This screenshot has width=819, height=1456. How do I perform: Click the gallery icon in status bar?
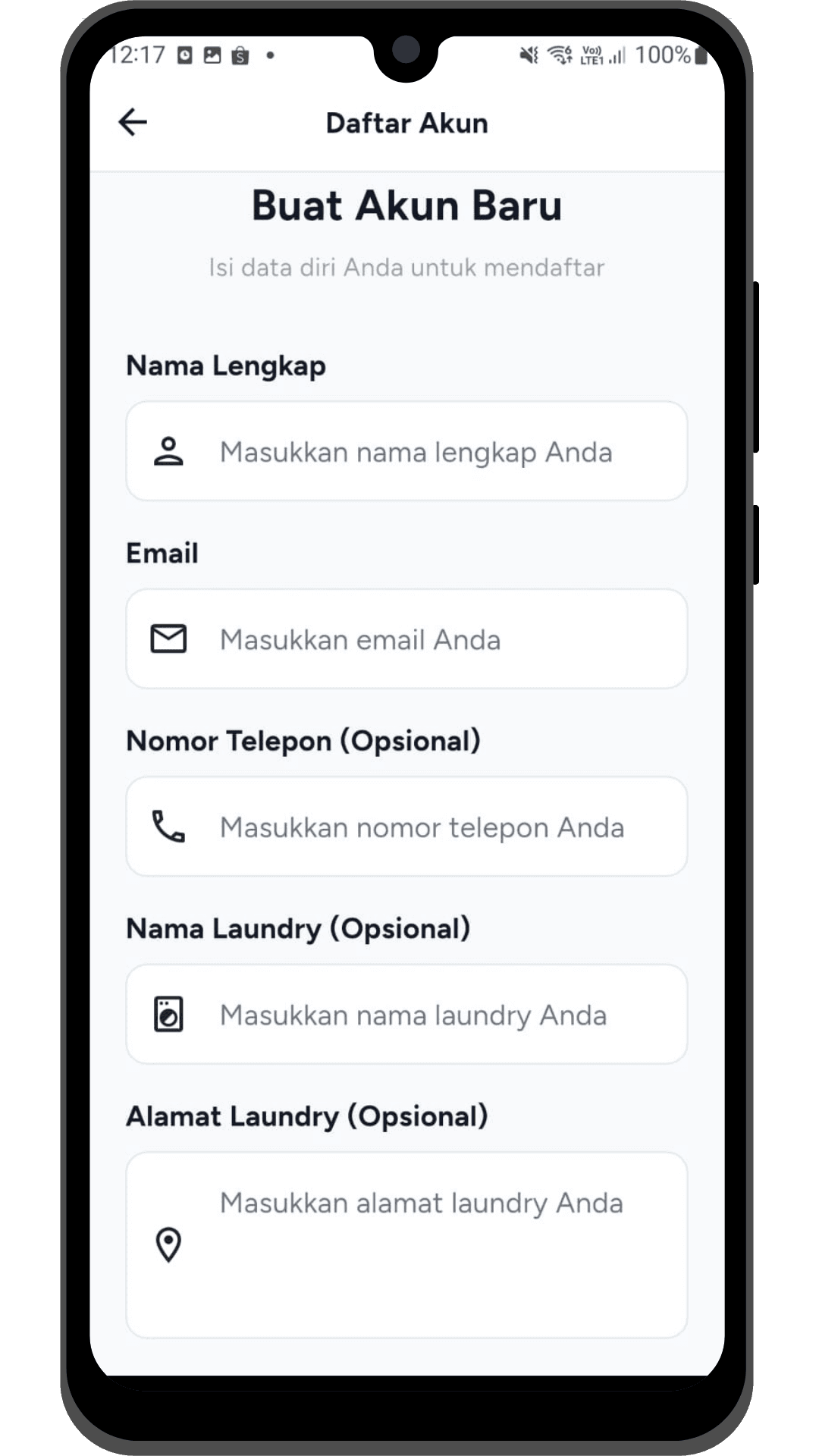click(213, 55)
